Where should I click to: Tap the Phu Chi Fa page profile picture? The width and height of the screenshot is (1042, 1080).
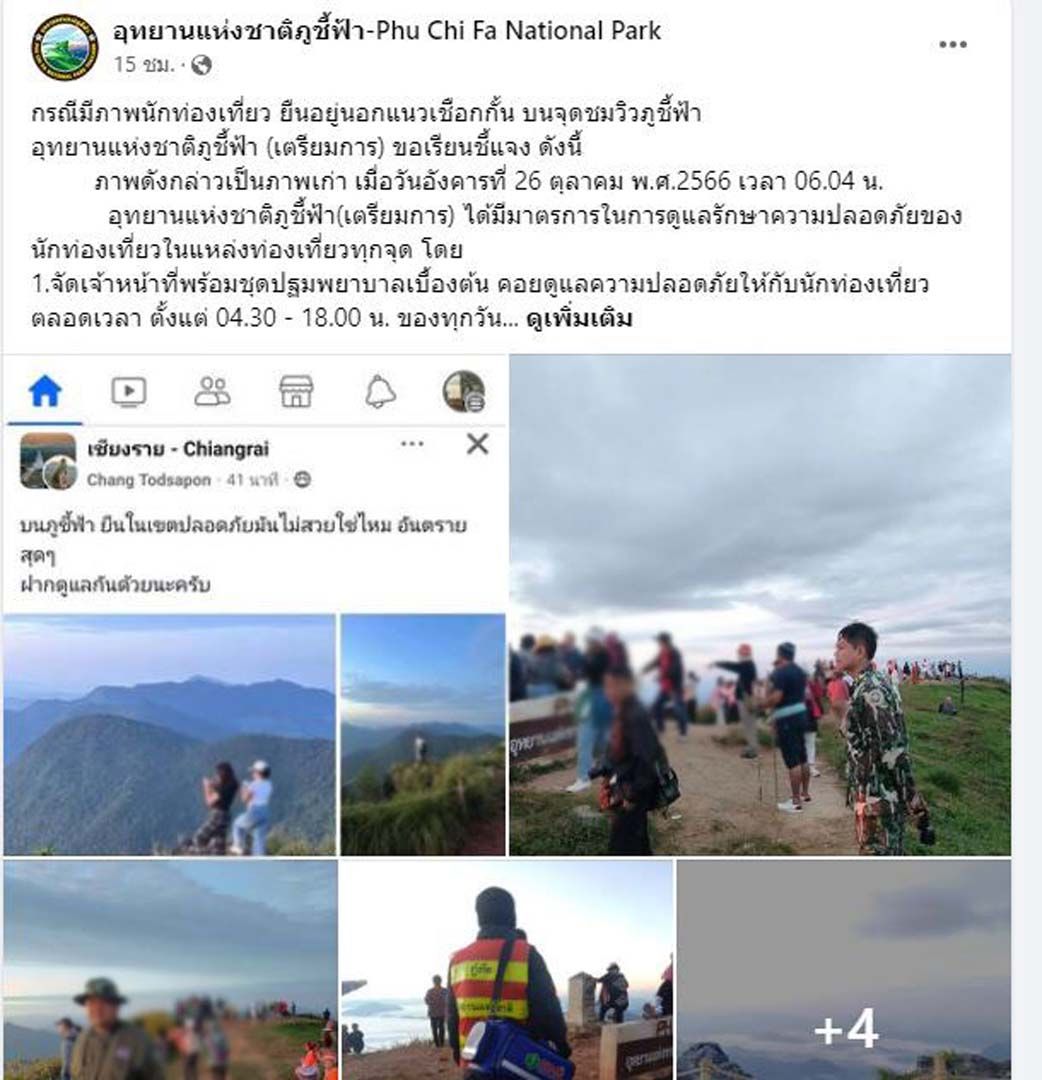tap(65, 47)
